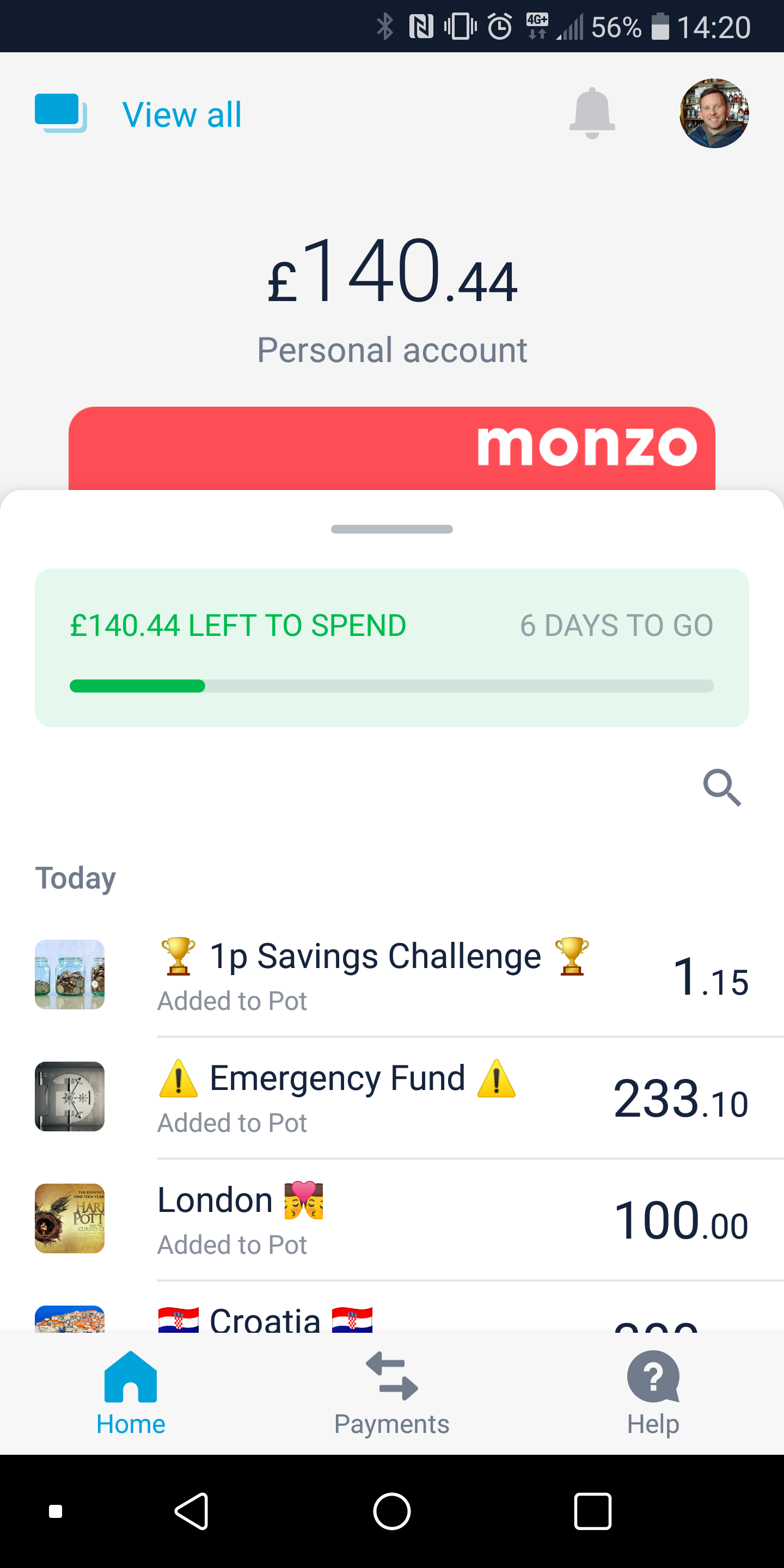The width and height of the screenshot is (784, 1568).
Task: Tap the left-to-spend progress bar
Action: click(x=391, y=686)
